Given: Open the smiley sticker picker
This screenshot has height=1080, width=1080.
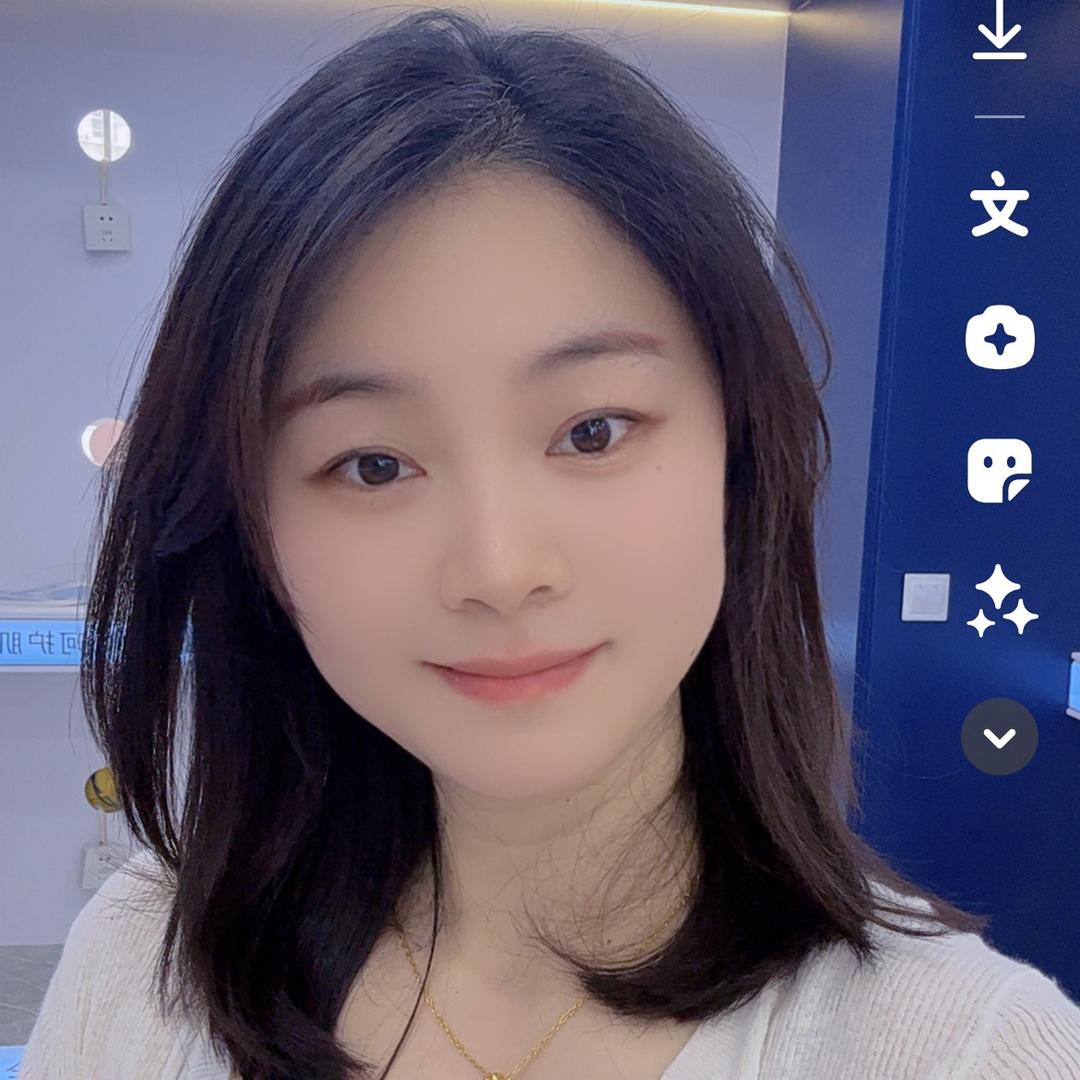Looking at the screenshot, I should (999, 470).
